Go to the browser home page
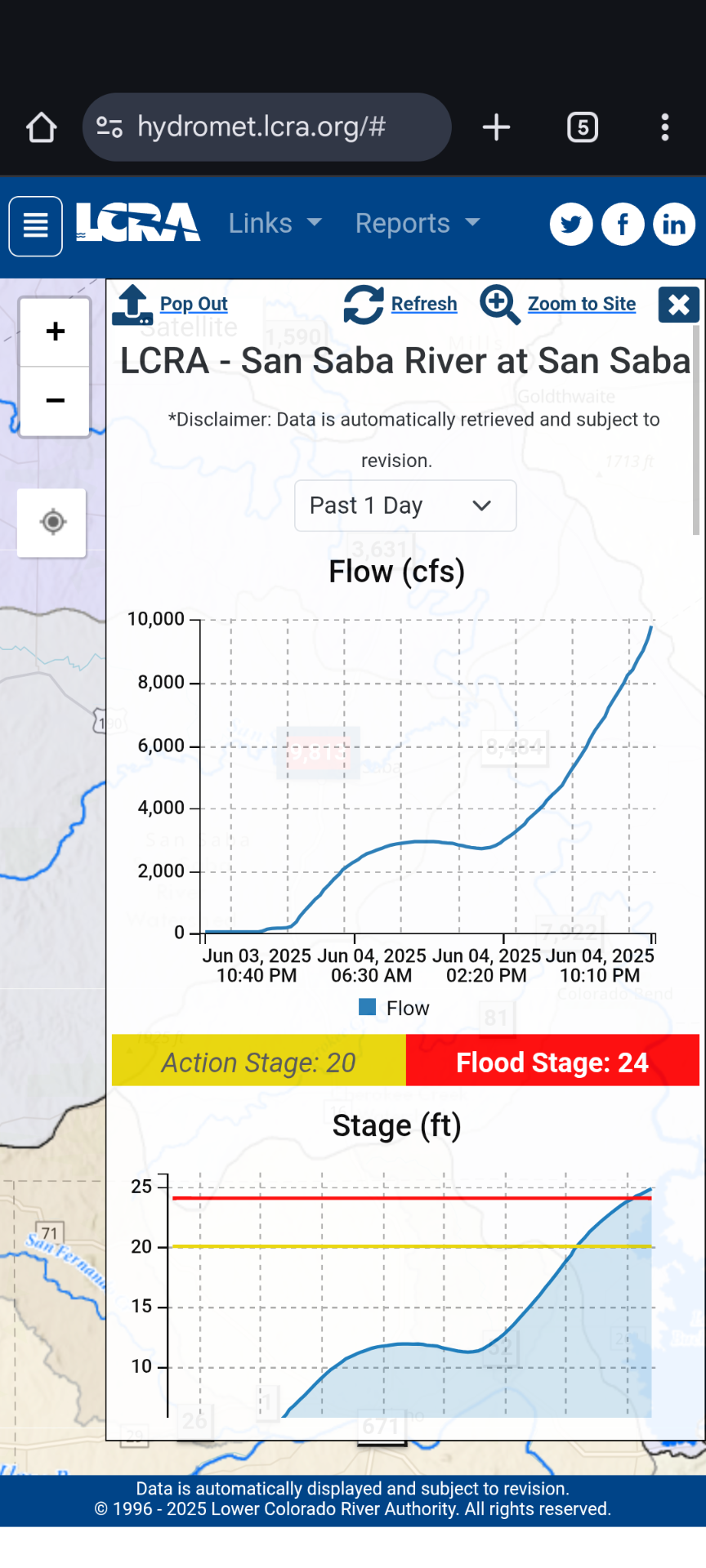This screenshot has height=1568, width=706. tap(41, 127)
